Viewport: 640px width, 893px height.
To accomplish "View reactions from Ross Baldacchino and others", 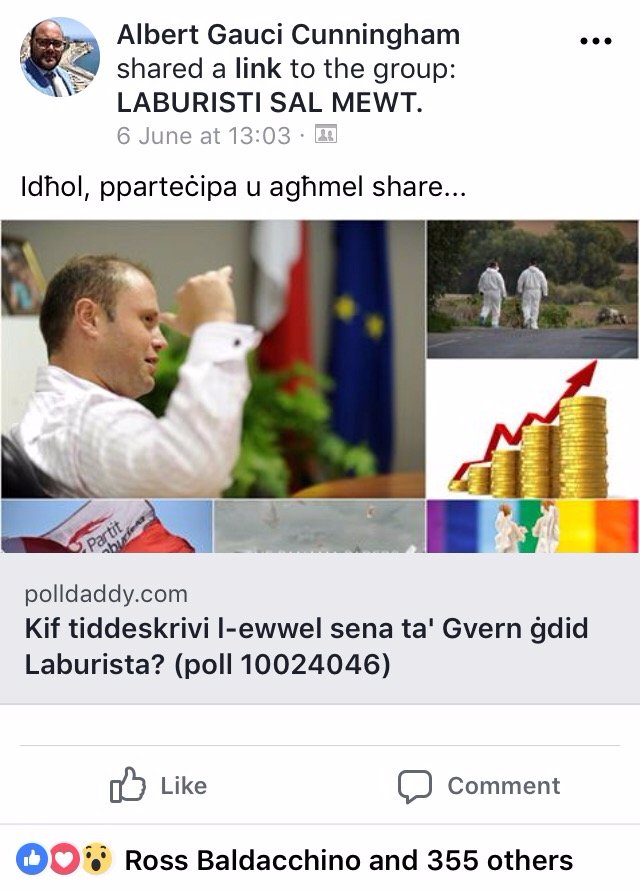I will tap(348, 860).
